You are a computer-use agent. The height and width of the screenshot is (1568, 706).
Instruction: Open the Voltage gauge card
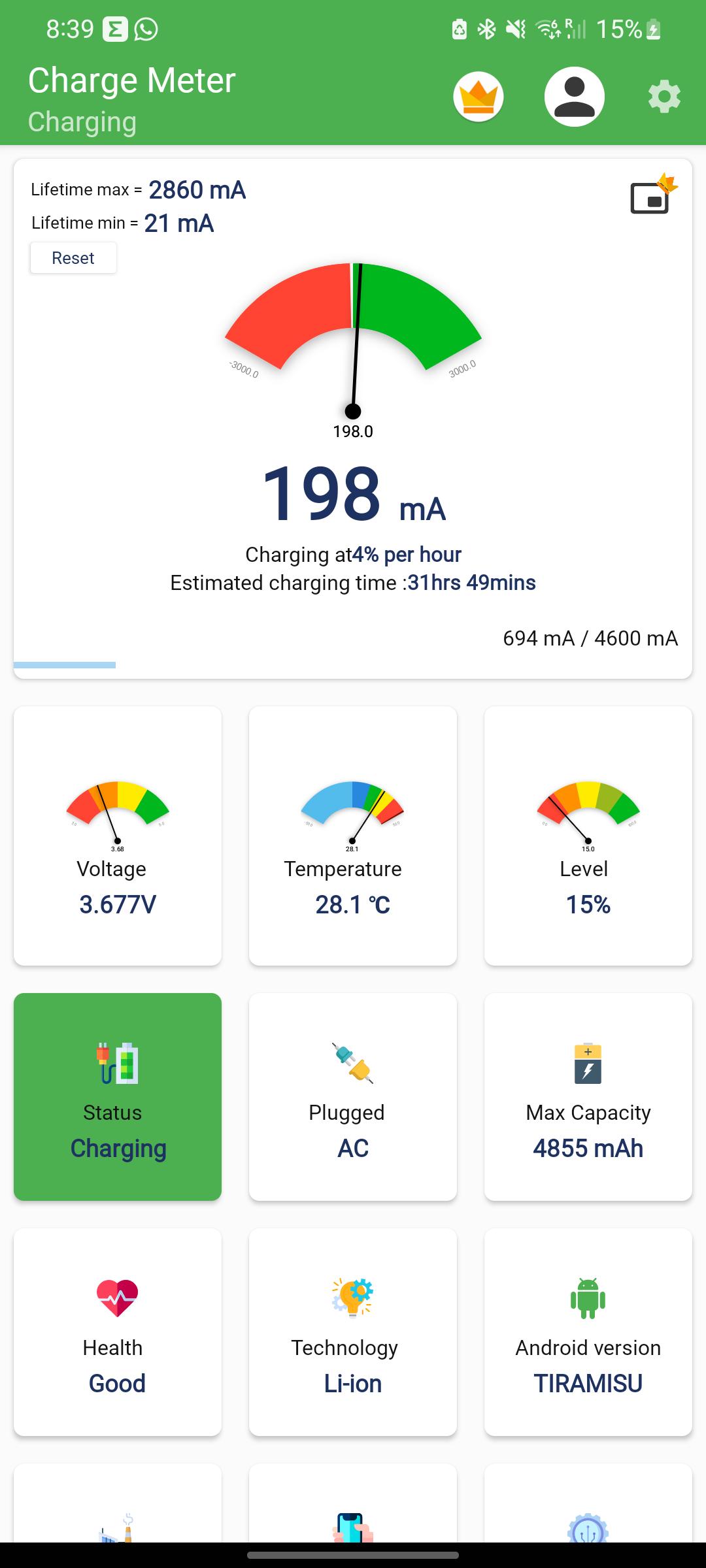117,836
